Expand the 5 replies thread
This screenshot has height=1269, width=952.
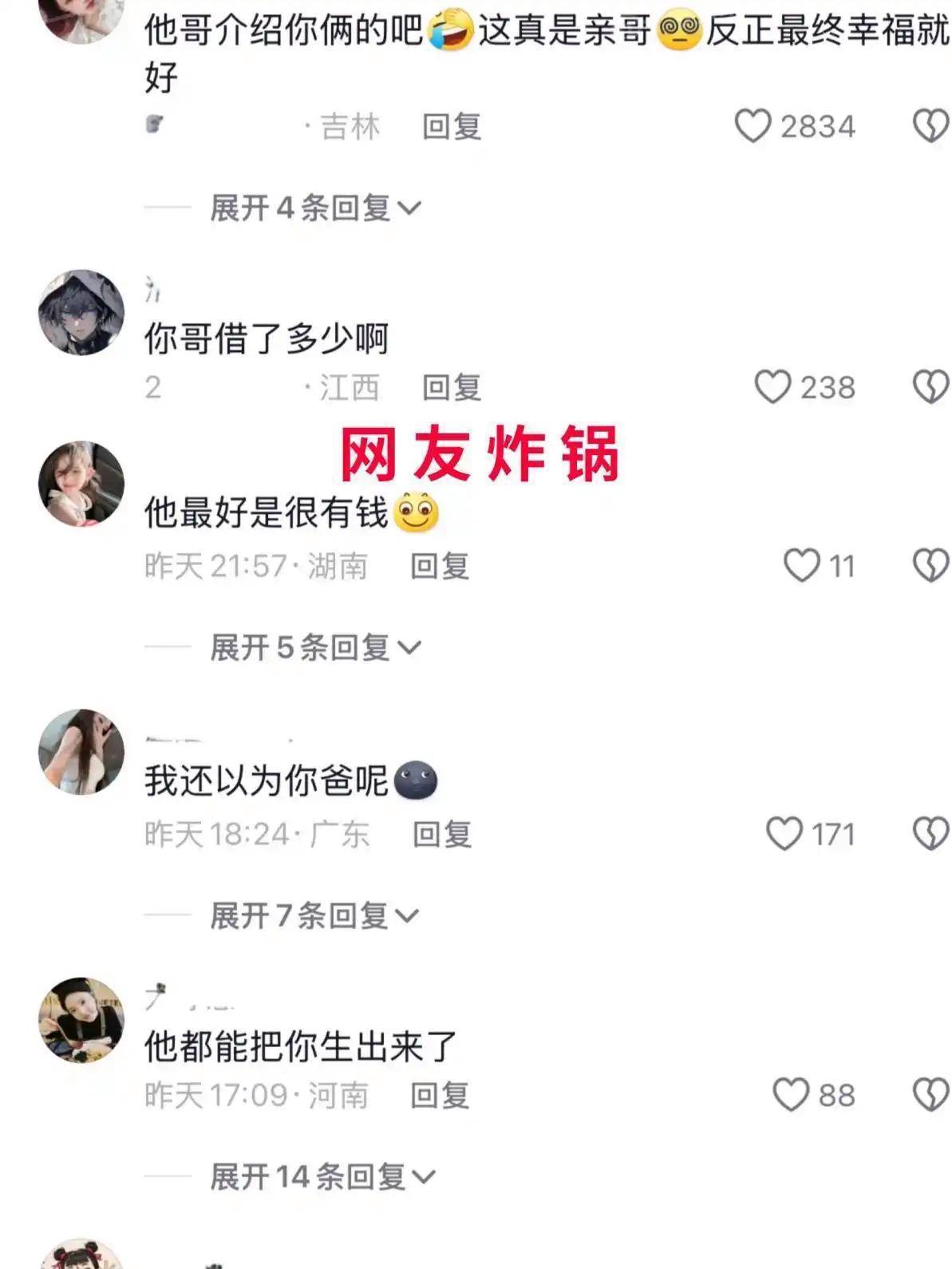click(314, 647)
